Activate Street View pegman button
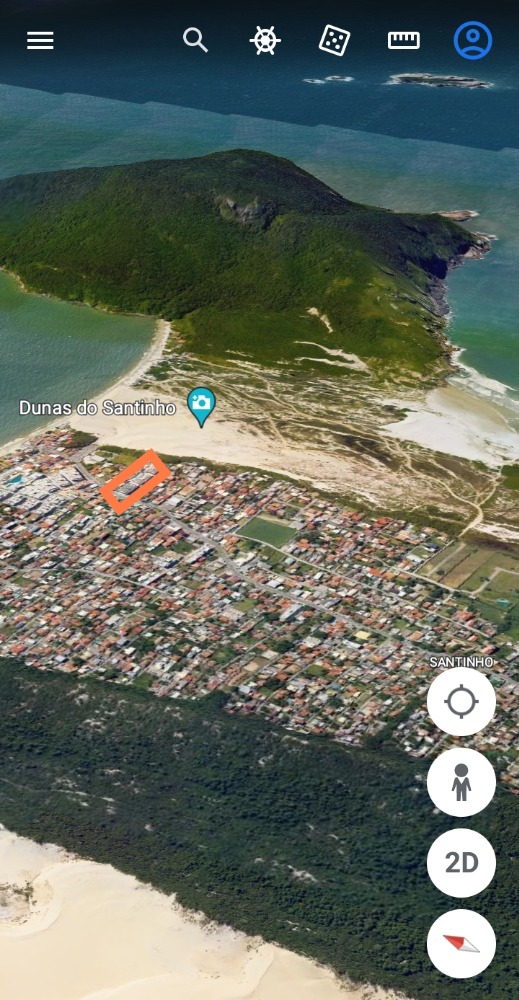 [x=461, y=782]
